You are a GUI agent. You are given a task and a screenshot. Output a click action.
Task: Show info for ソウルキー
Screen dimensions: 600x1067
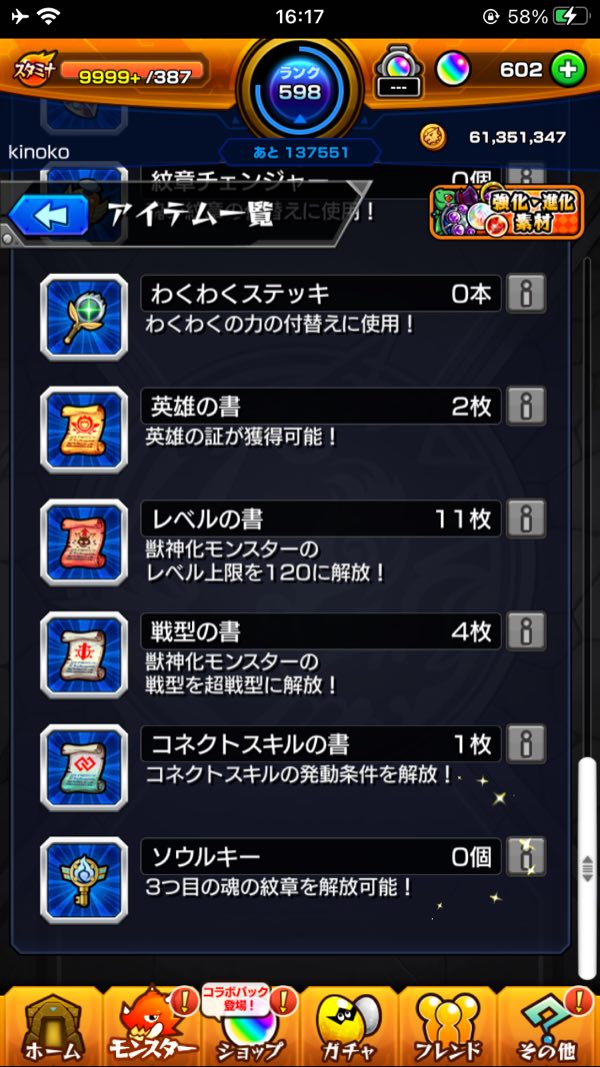(526, 857)
